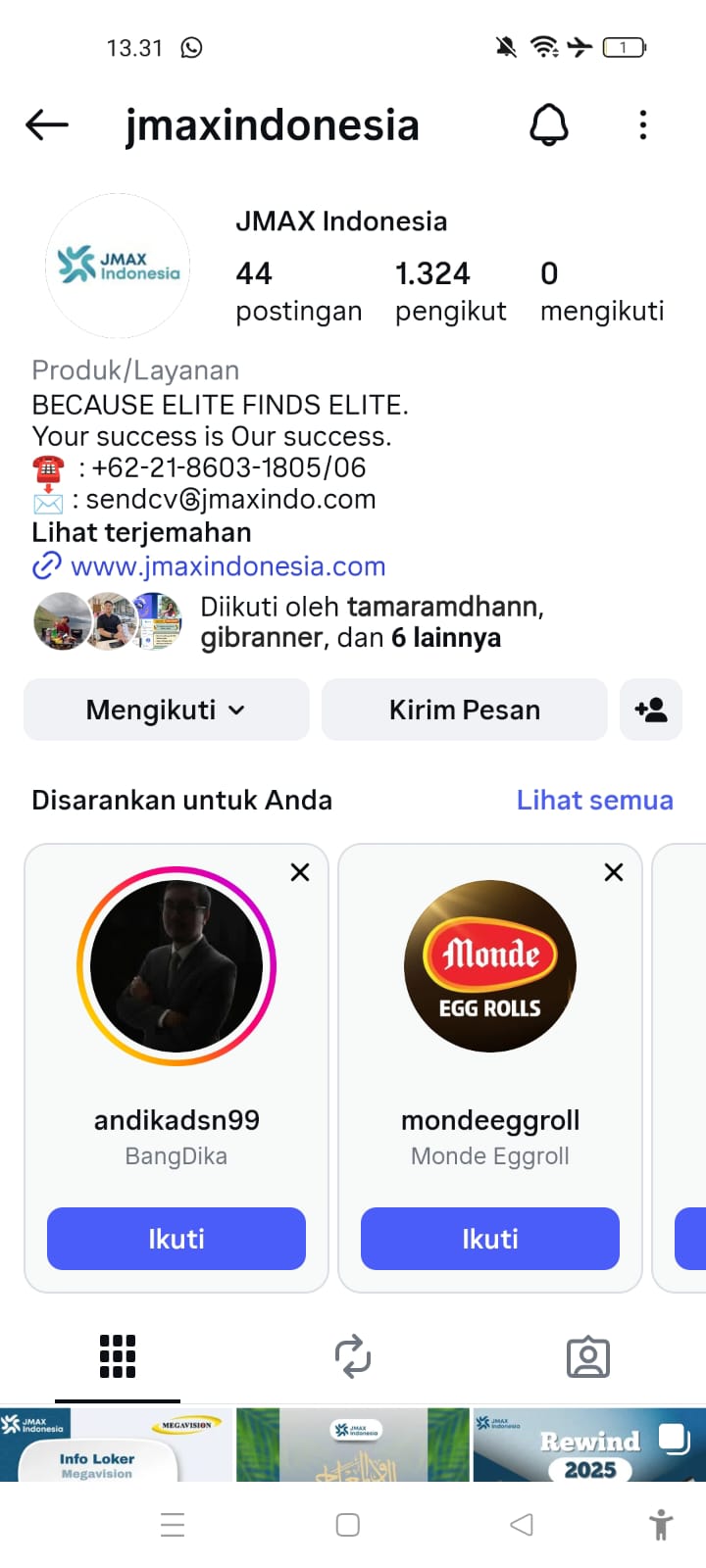Tap the system home button
The image size is (706, 1568).
348,1525
